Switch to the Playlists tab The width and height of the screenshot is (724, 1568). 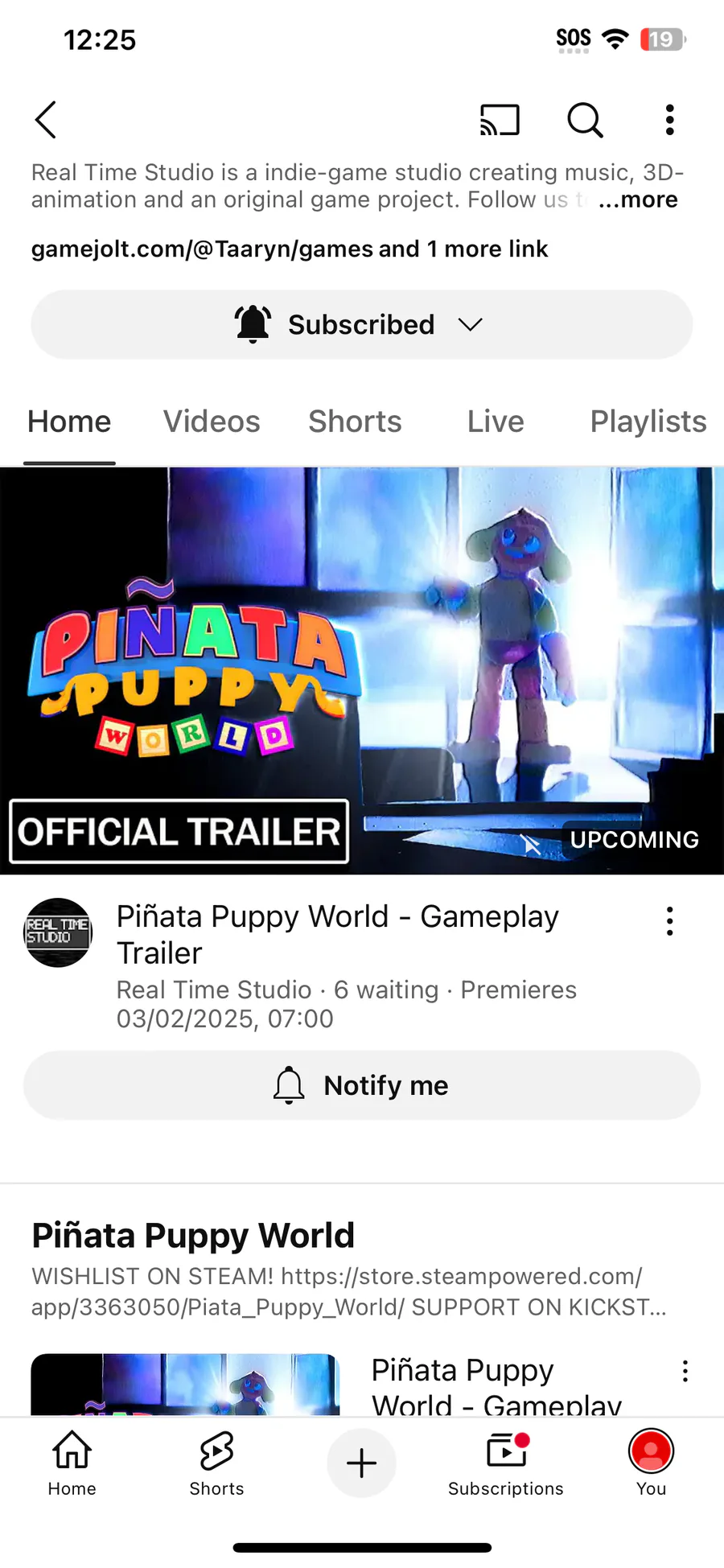pos(648,422)
